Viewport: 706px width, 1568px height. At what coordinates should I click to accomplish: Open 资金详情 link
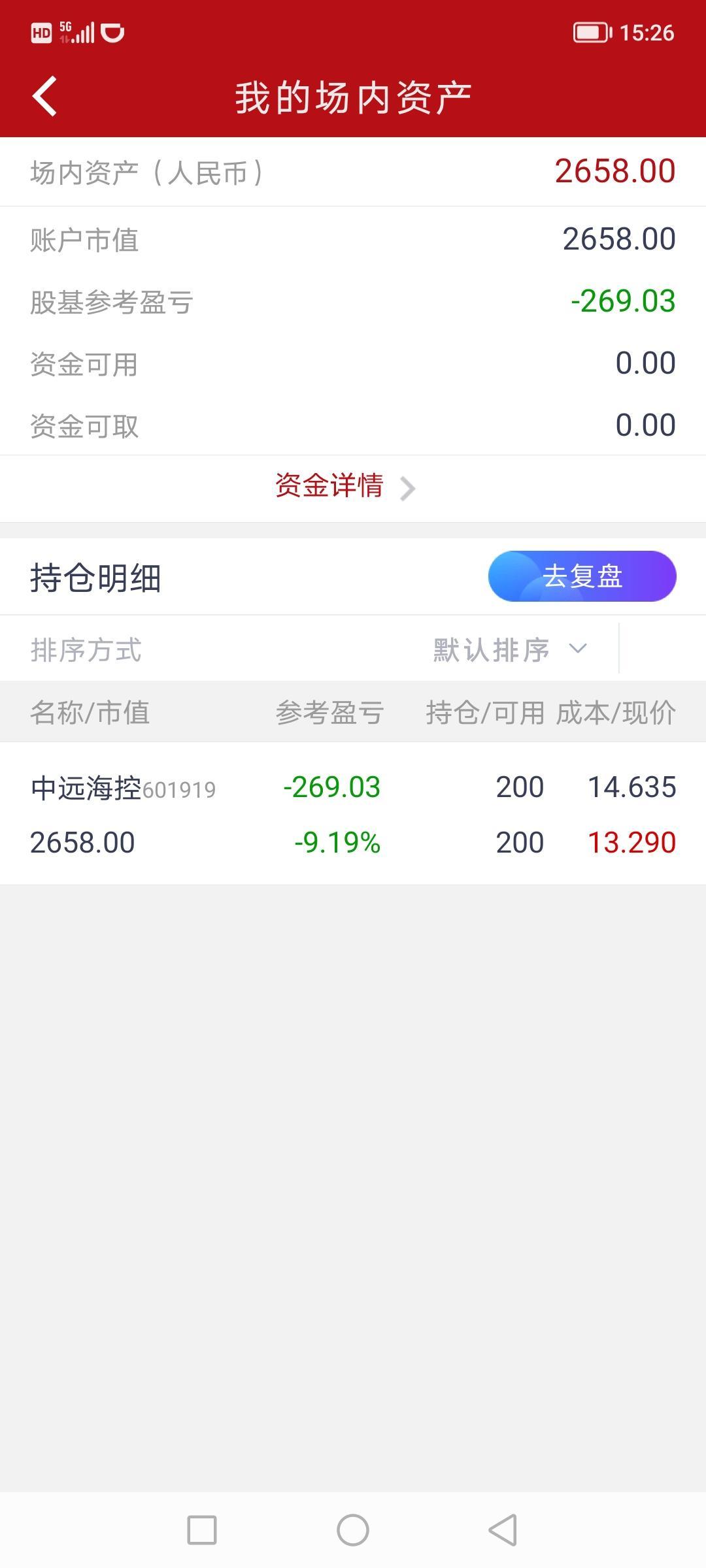coord(345,487)
